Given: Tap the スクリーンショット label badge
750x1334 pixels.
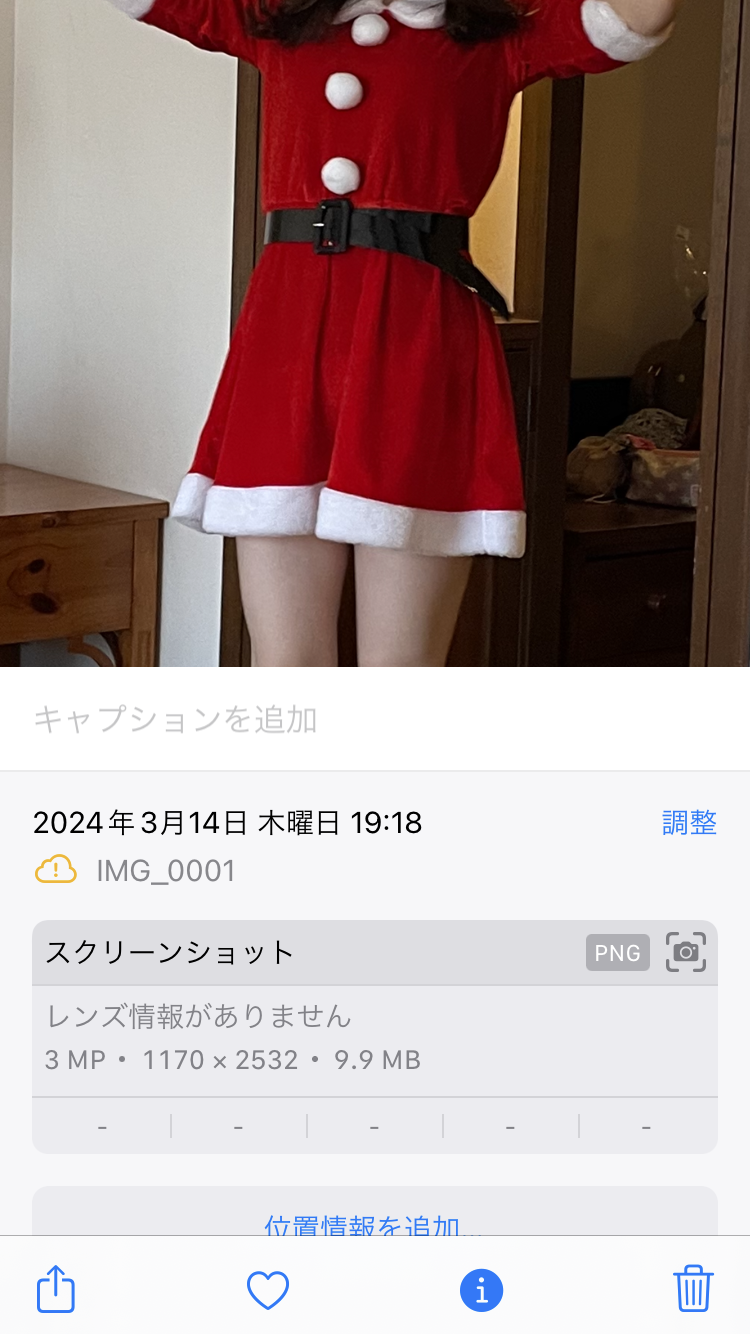Looking at the screenshot, I should [x=169, y=952].
